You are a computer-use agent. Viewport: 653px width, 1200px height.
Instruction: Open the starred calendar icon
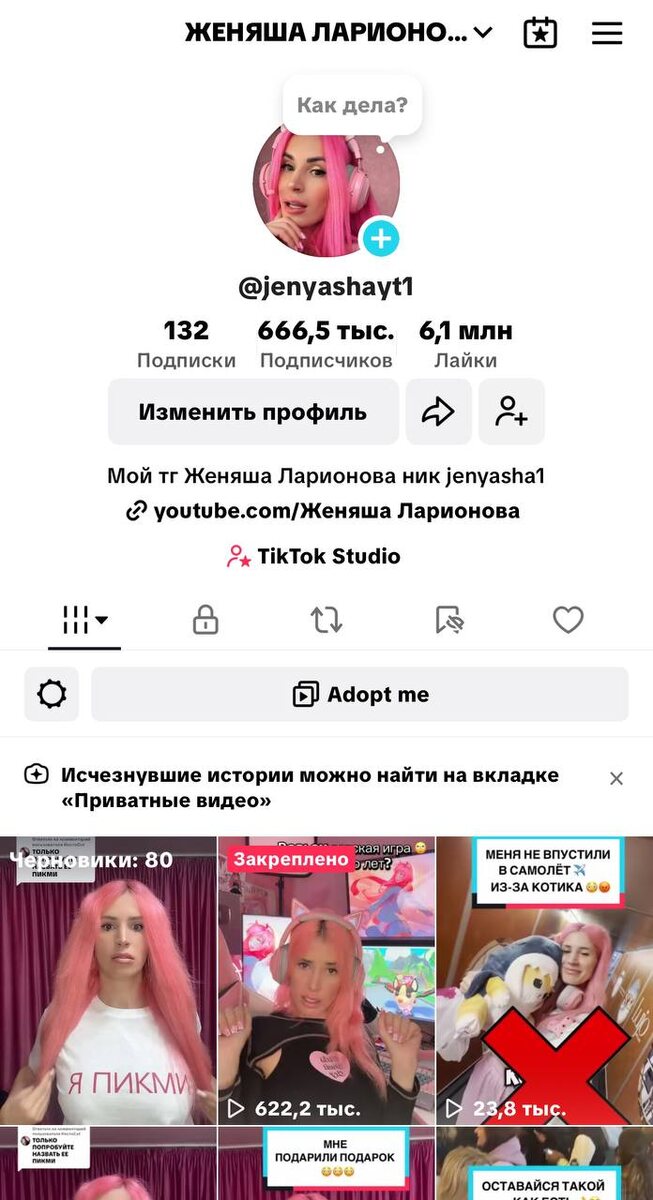click(x=540, y=33)
